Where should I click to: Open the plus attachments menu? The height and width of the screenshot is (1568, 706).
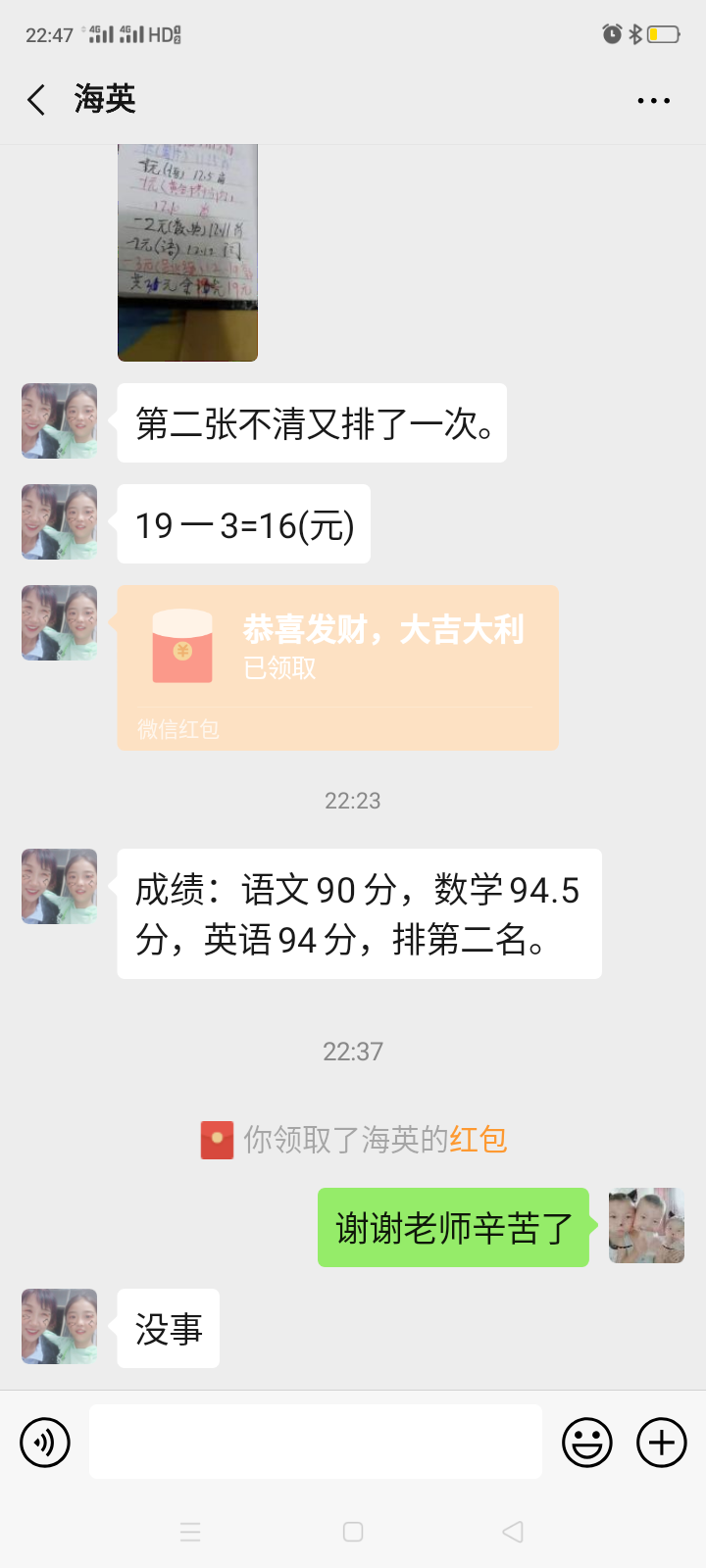pos(662,1443)
